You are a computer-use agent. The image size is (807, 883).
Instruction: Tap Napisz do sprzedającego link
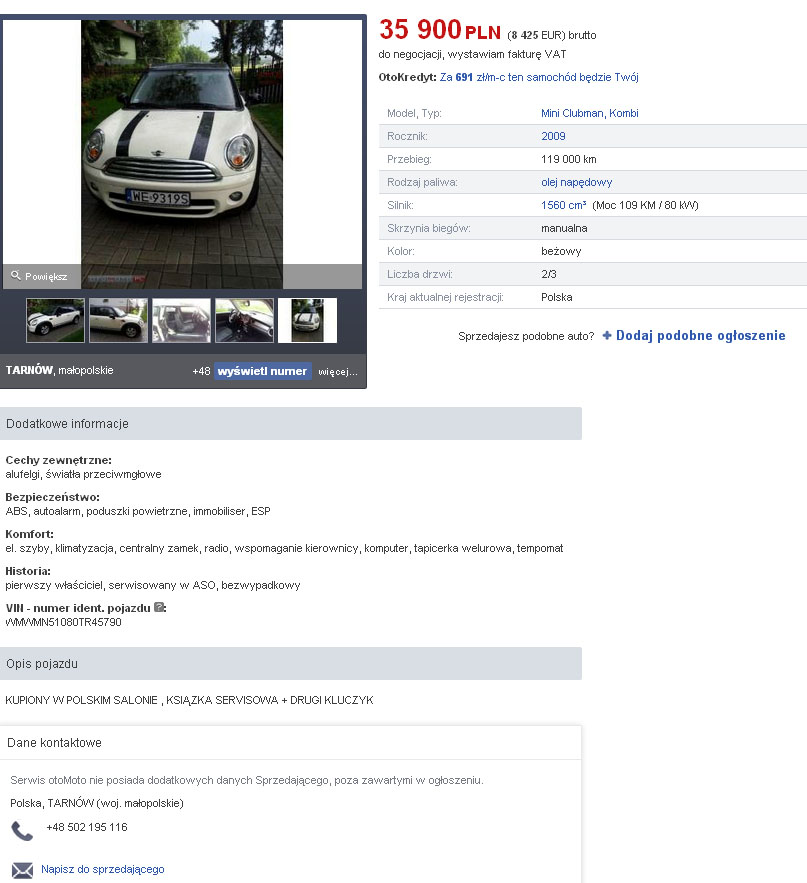pyautogui.click(x=102, y=869)
